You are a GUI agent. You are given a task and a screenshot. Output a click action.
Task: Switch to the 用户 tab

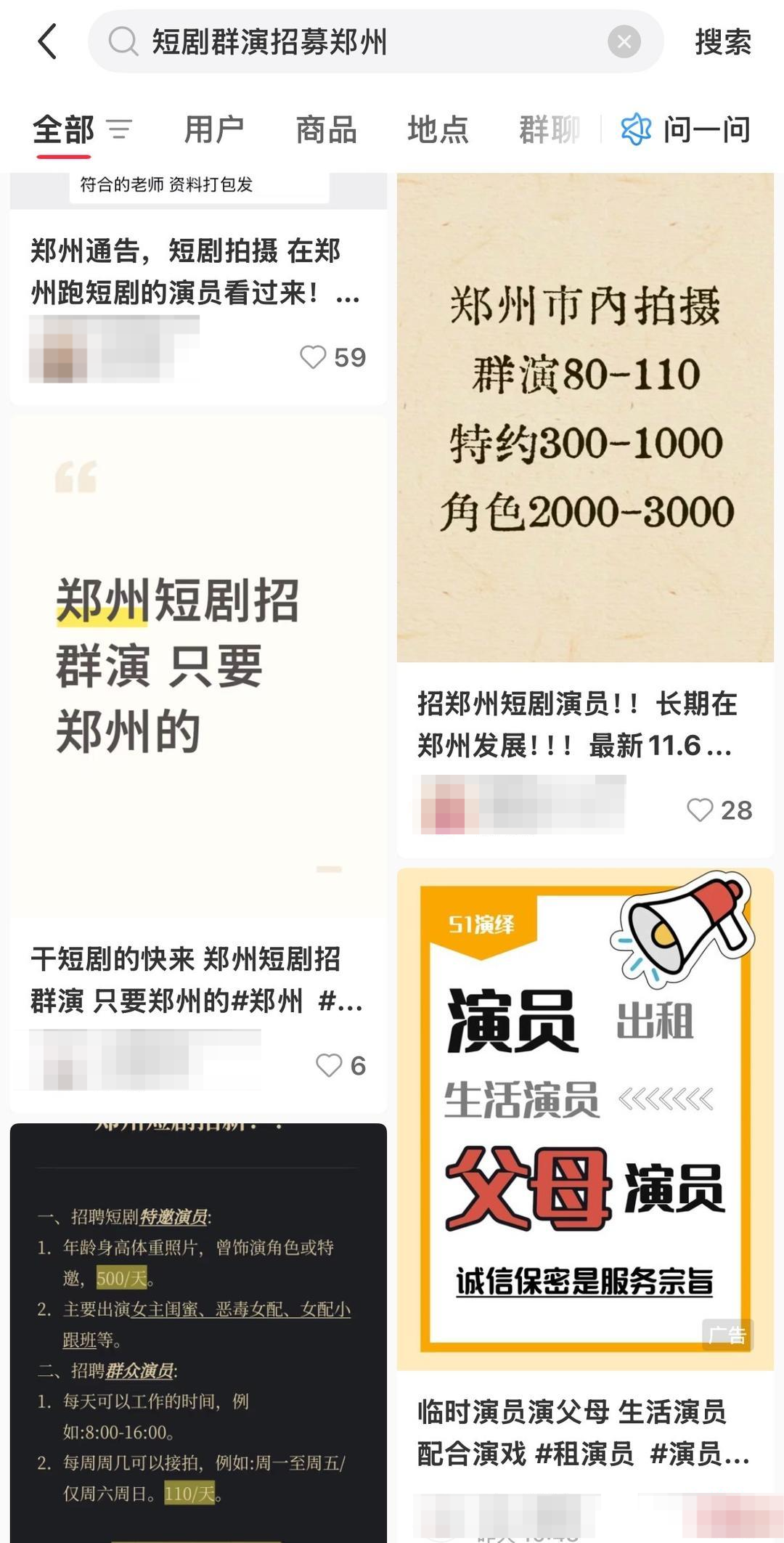(213, 130)
